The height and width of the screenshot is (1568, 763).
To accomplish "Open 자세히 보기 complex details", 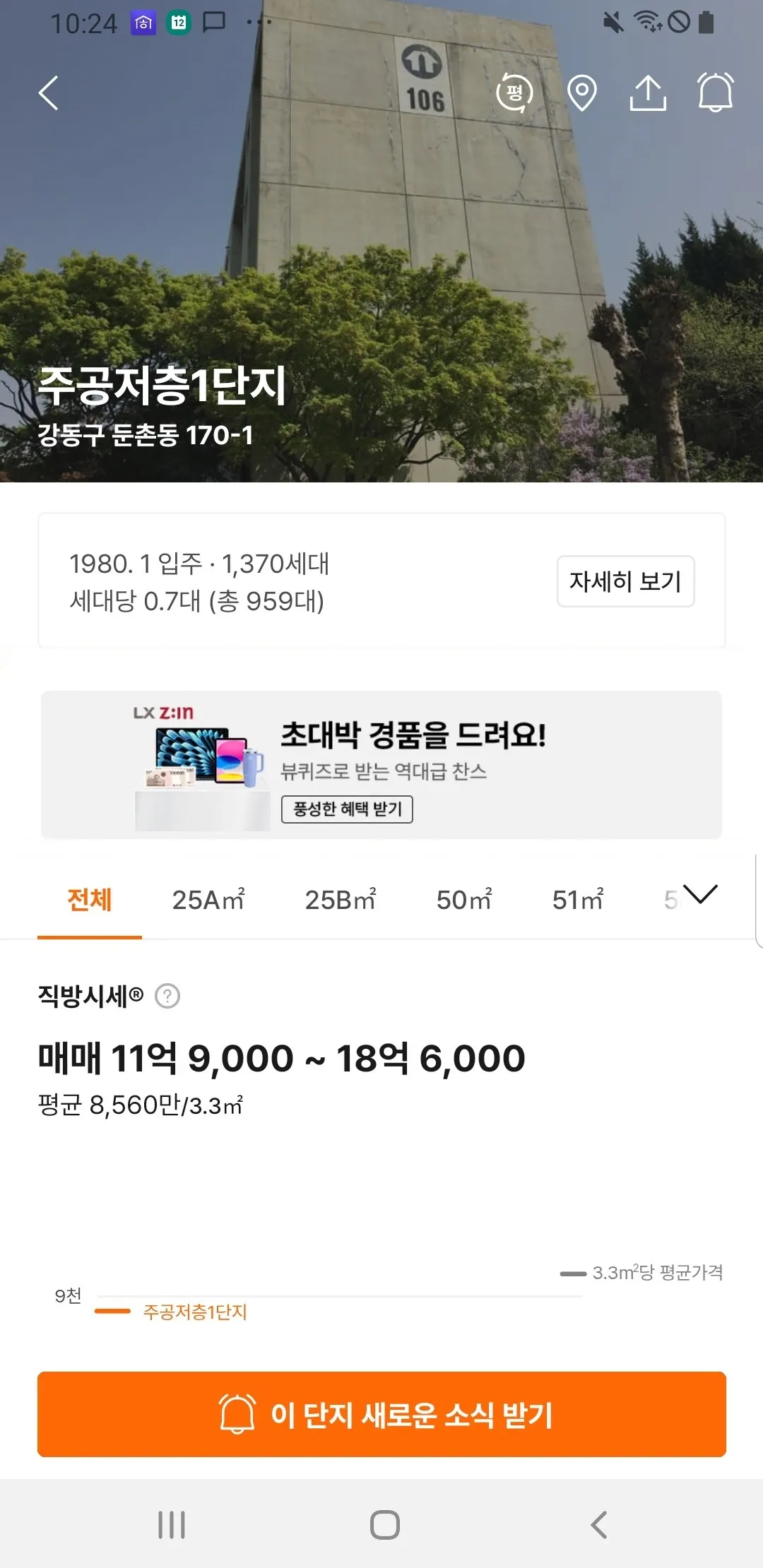I will [x=625, y=581].
